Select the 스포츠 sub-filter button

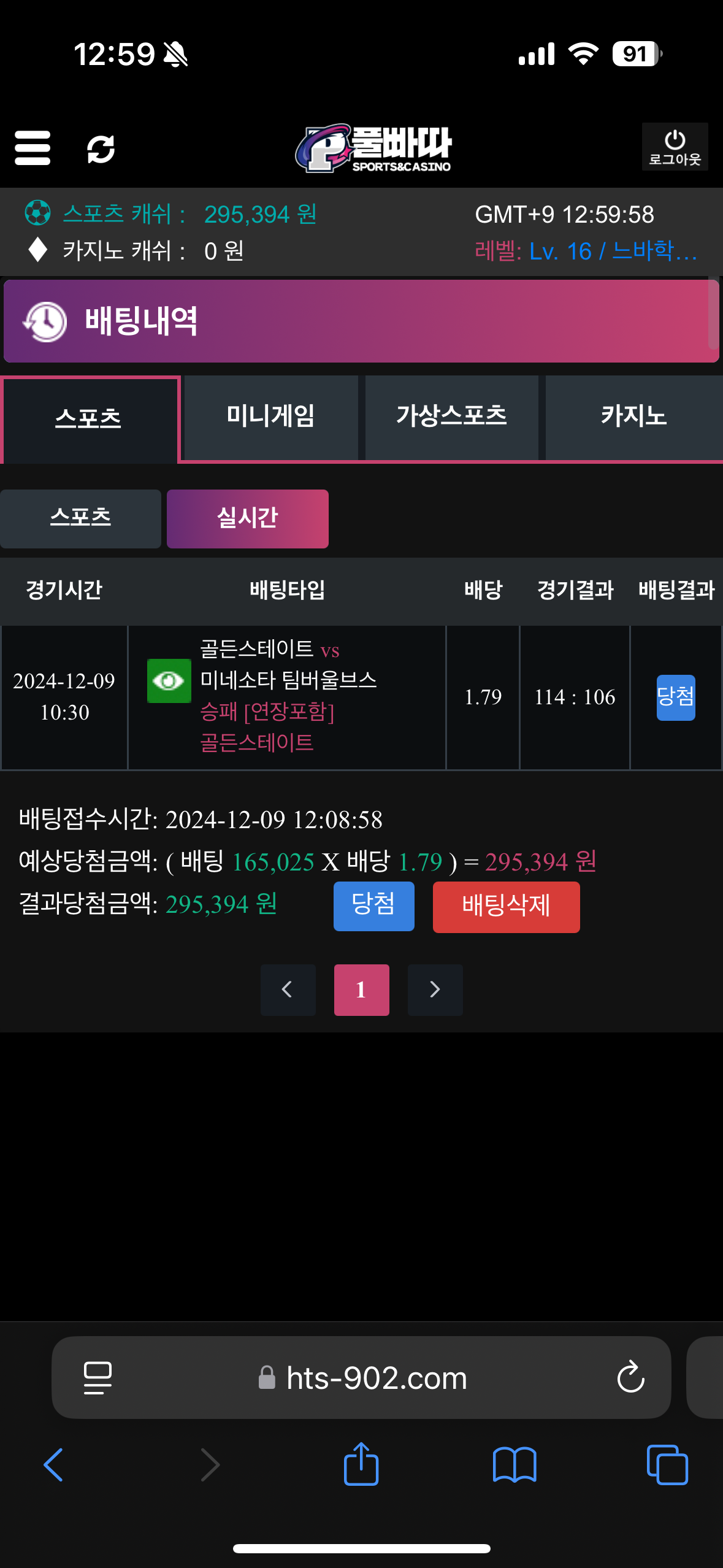click(80, 518)
